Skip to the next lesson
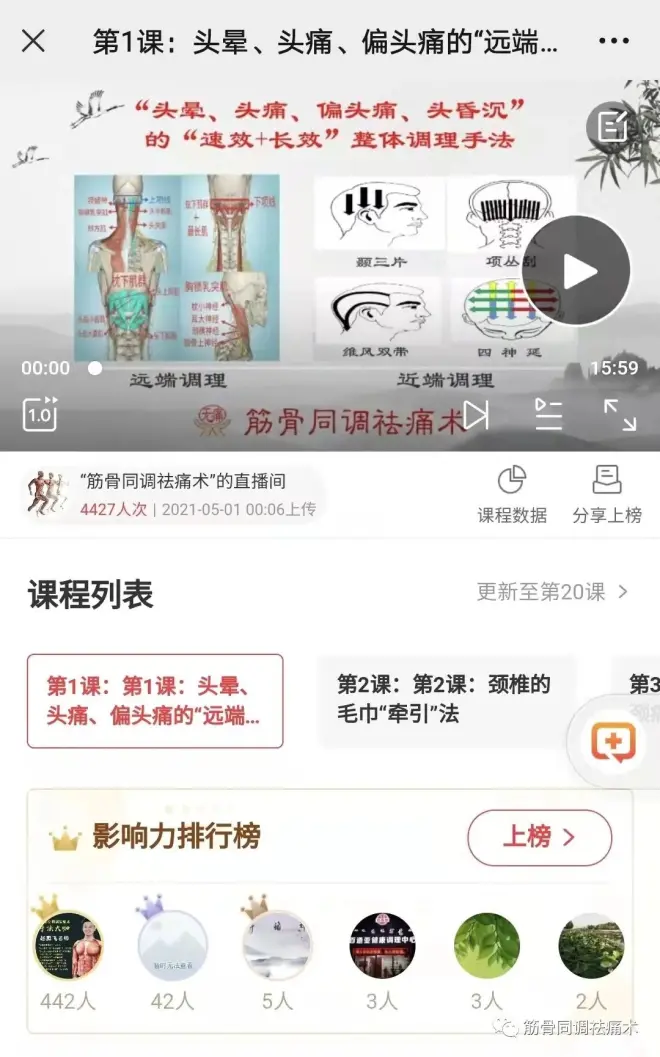This screenshot has width=660, height=1057. pos(476,414)
